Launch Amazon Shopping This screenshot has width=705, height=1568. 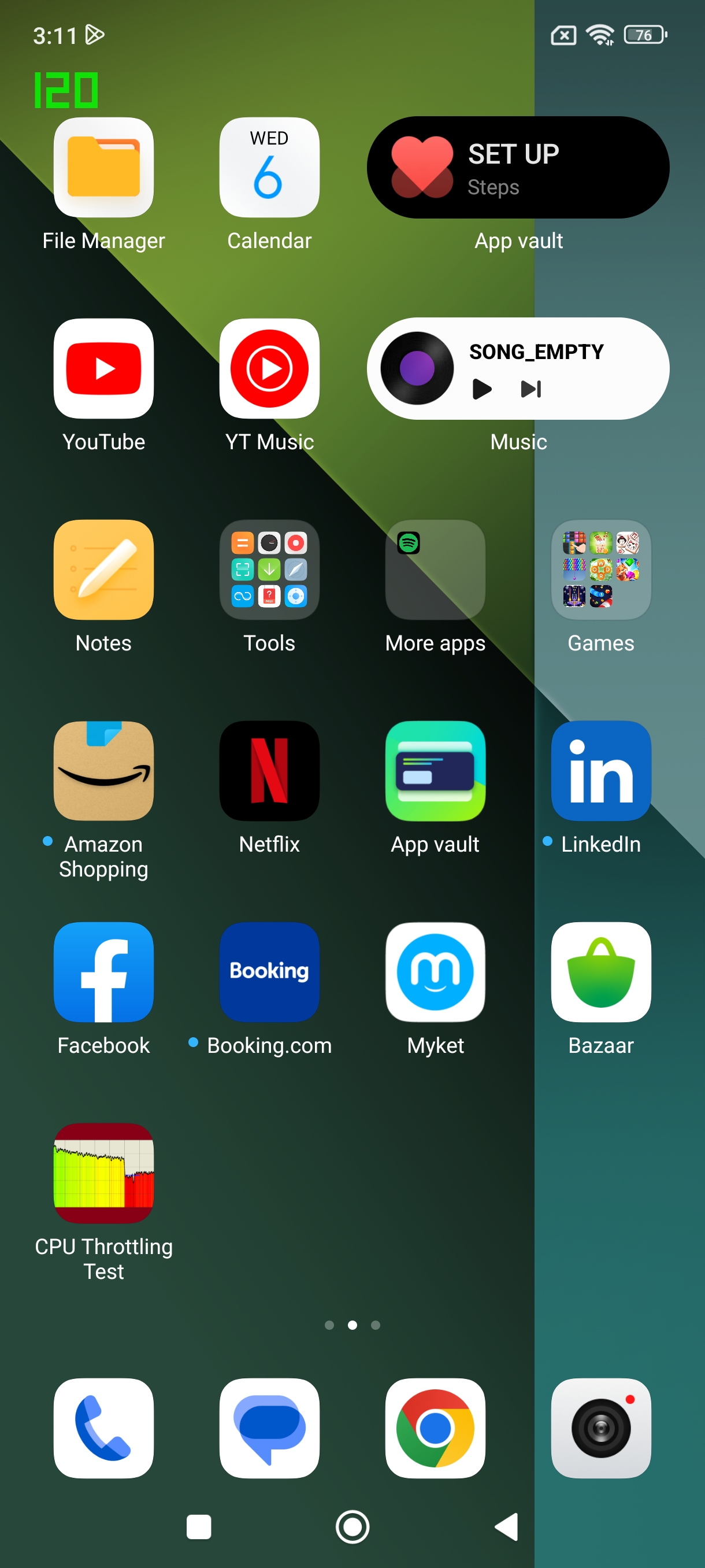[103, 771]
